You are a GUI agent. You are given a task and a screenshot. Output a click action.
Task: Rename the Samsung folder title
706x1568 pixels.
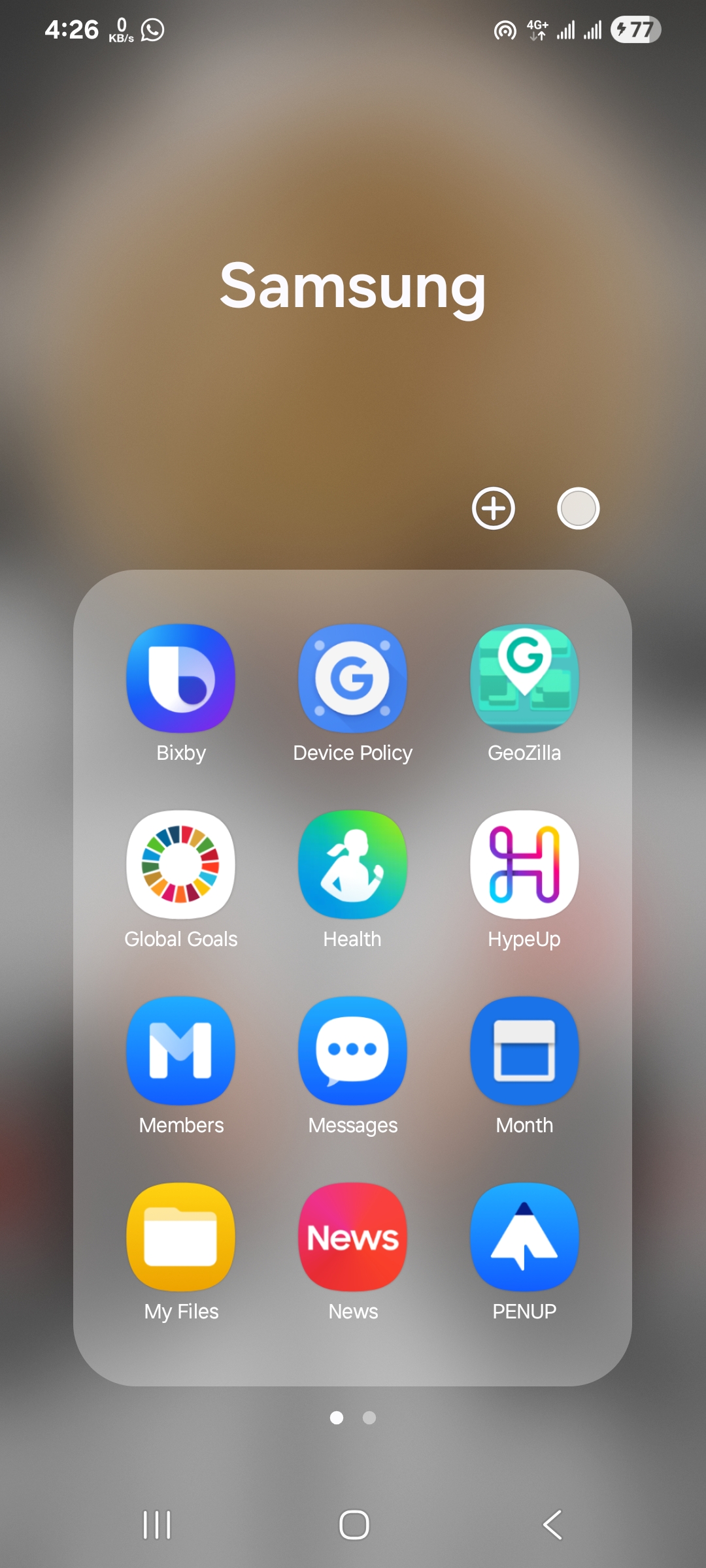[353, 286]
